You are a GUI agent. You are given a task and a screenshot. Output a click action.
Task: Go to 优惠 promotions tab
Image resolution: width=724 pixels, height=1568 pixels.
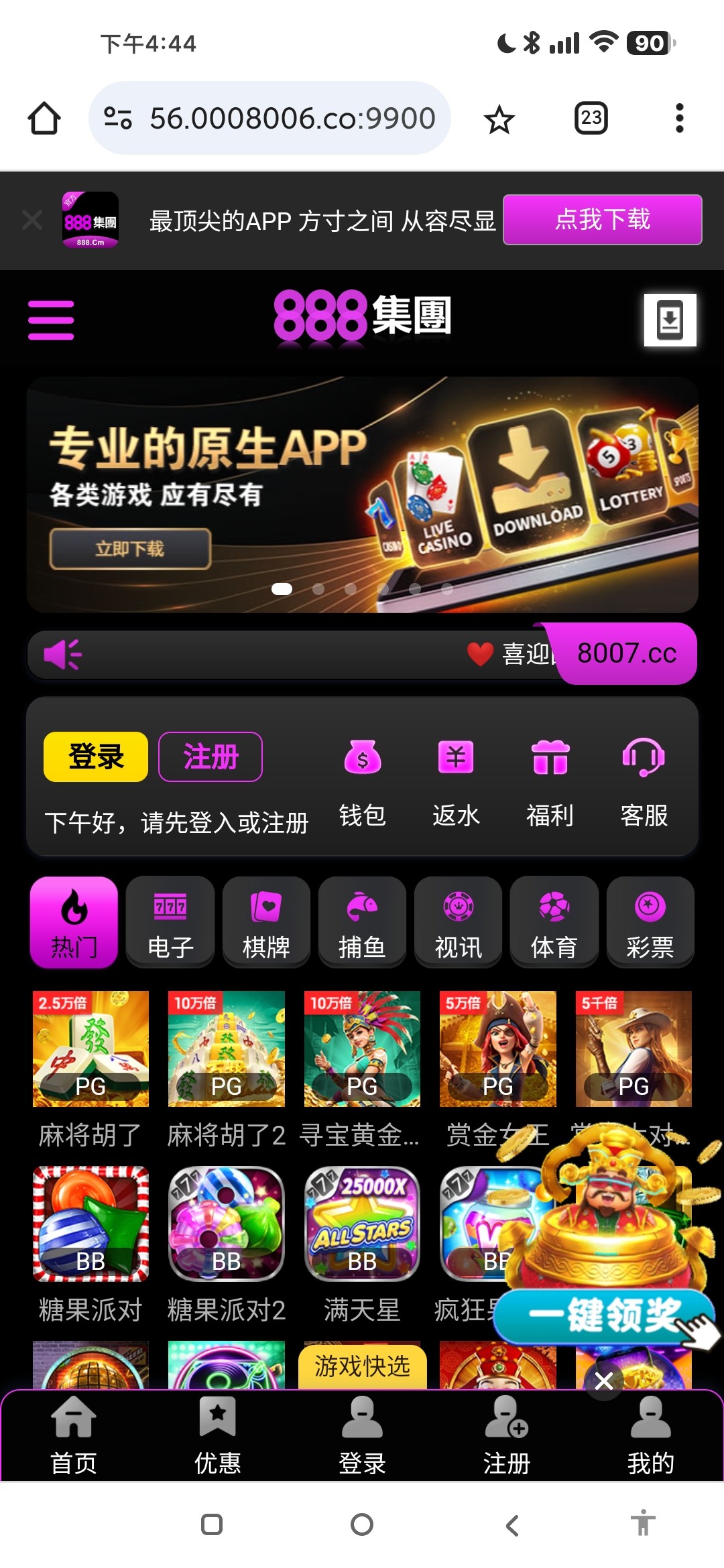coord(217,1435)
